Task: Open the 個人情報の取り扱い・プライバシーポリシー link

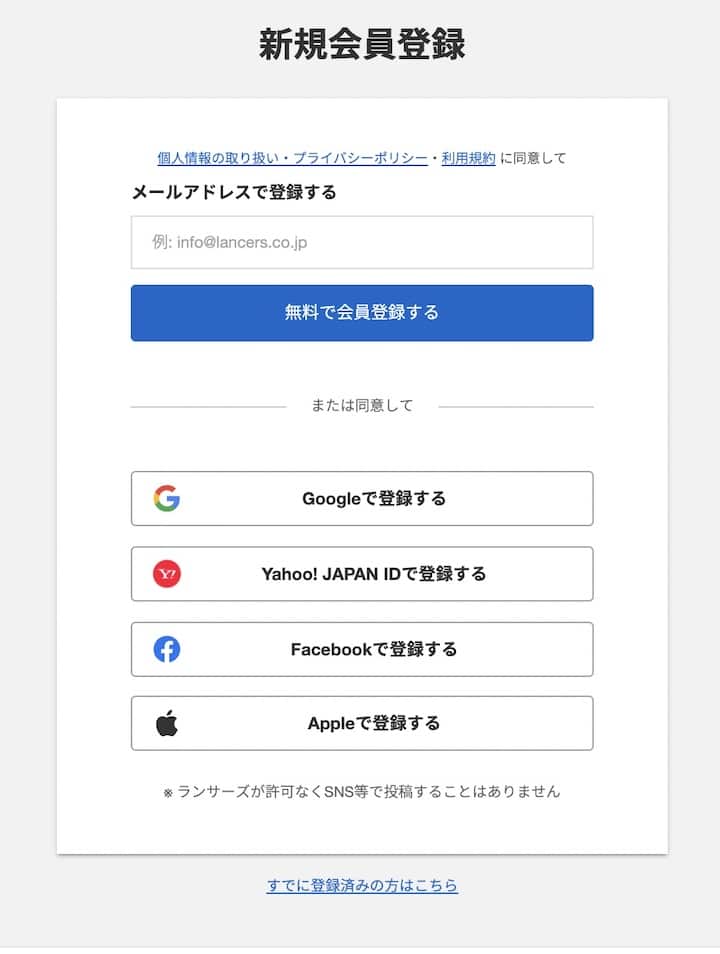Action: click(292, 158)
